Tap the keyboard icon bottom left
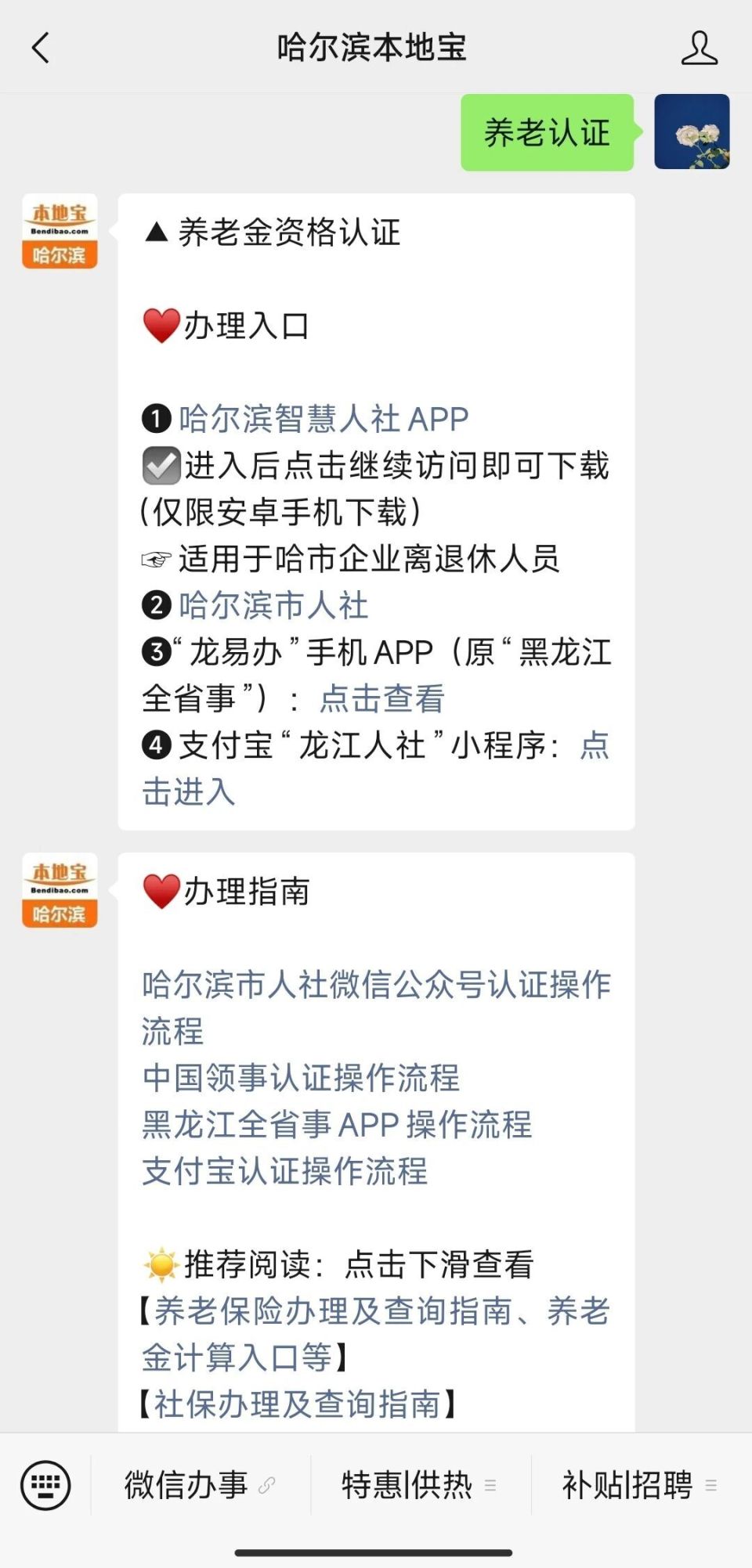 pyautogui.click(x=45, y=1485)
